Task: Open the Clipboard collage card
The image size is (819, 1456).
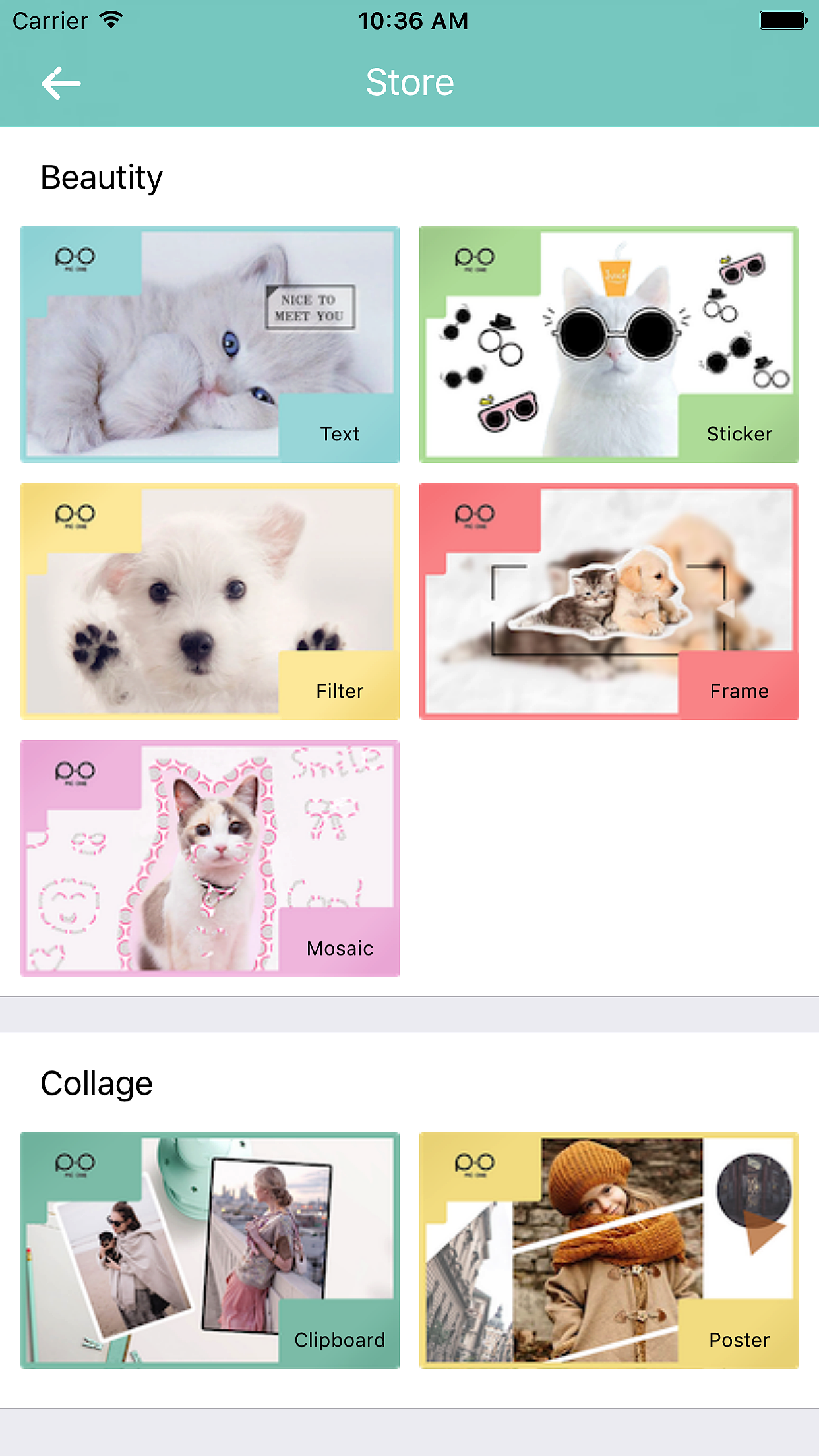Action: [210, 1250]
